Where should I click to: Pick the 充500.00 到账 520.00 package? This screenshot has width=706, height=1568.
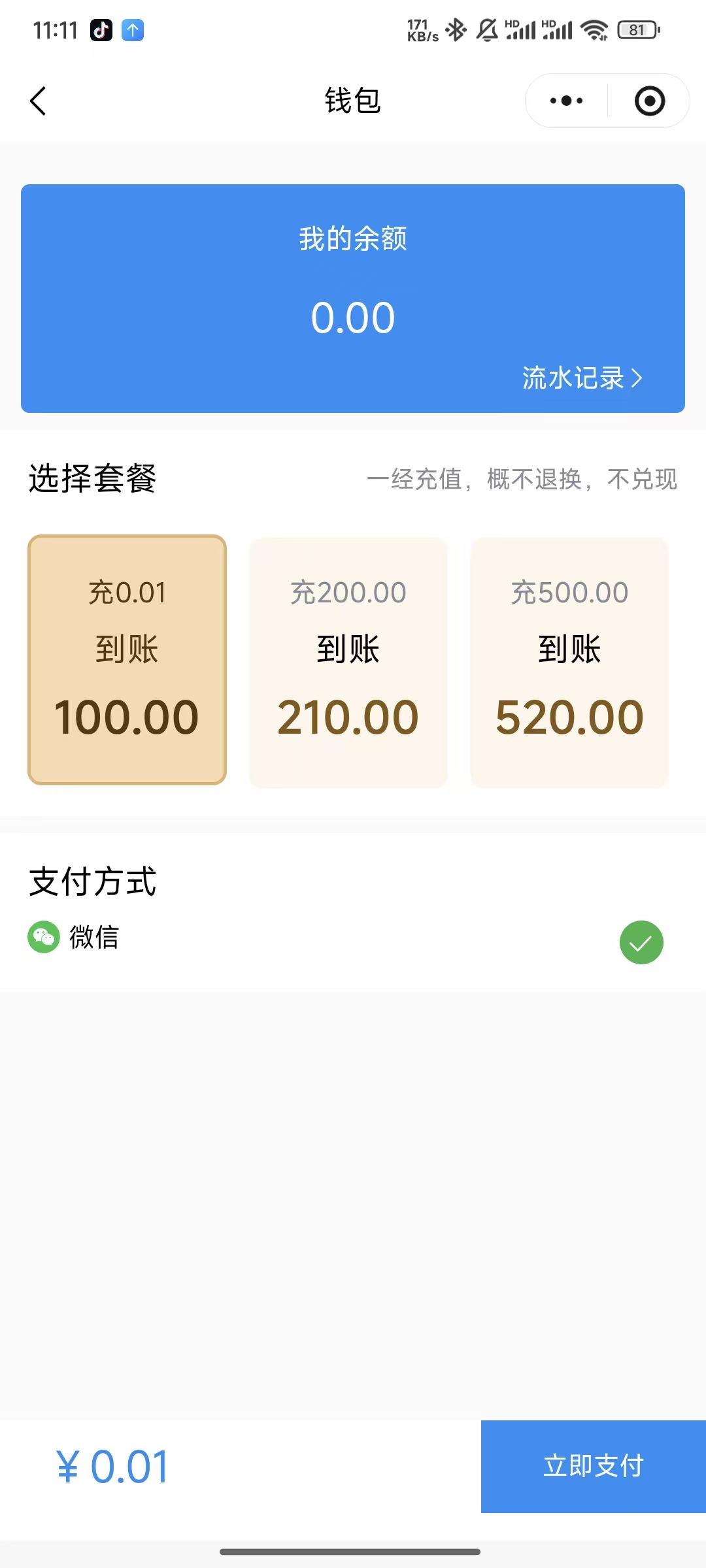[569, 662]
